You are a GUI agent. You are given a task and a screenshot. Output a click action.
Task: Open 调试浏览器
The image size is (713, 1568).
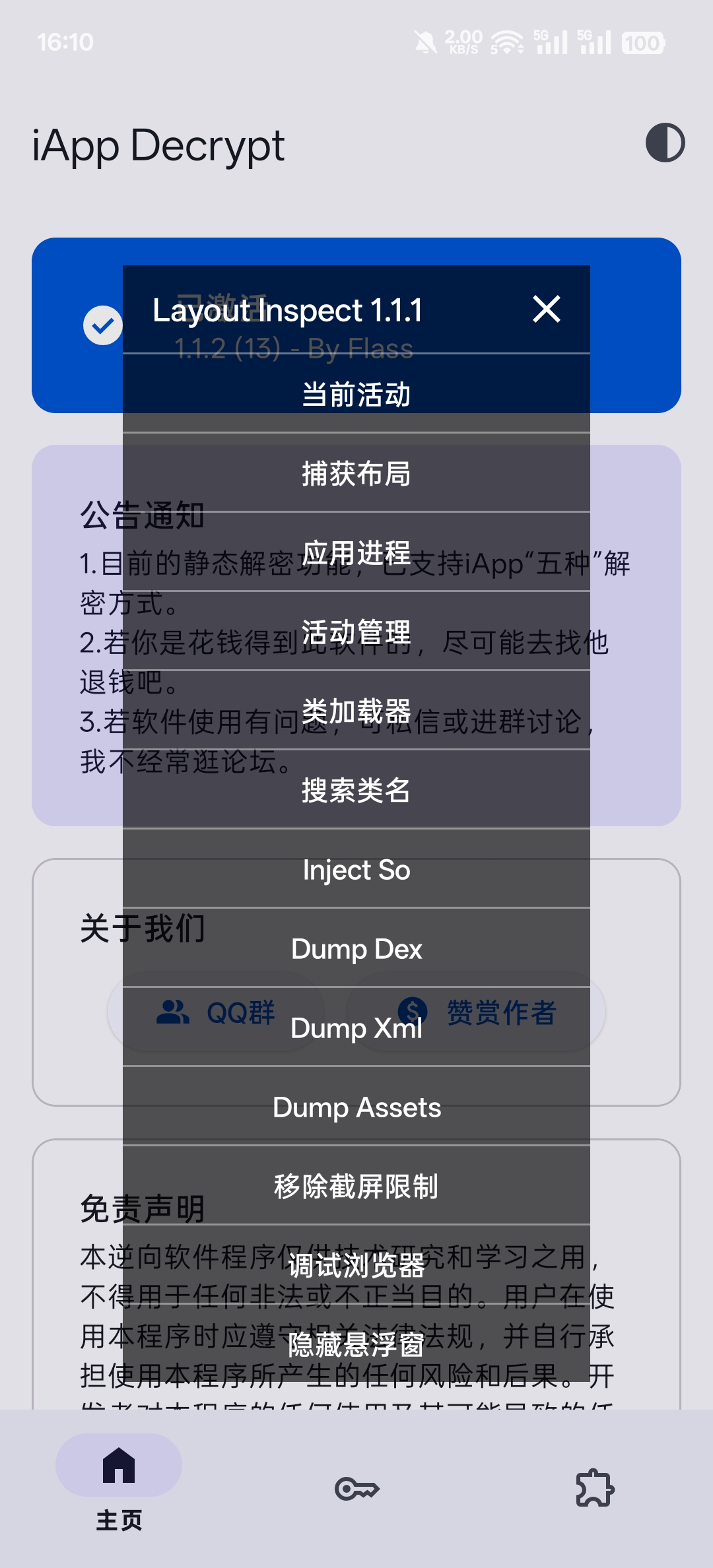tap(356, 1266)
